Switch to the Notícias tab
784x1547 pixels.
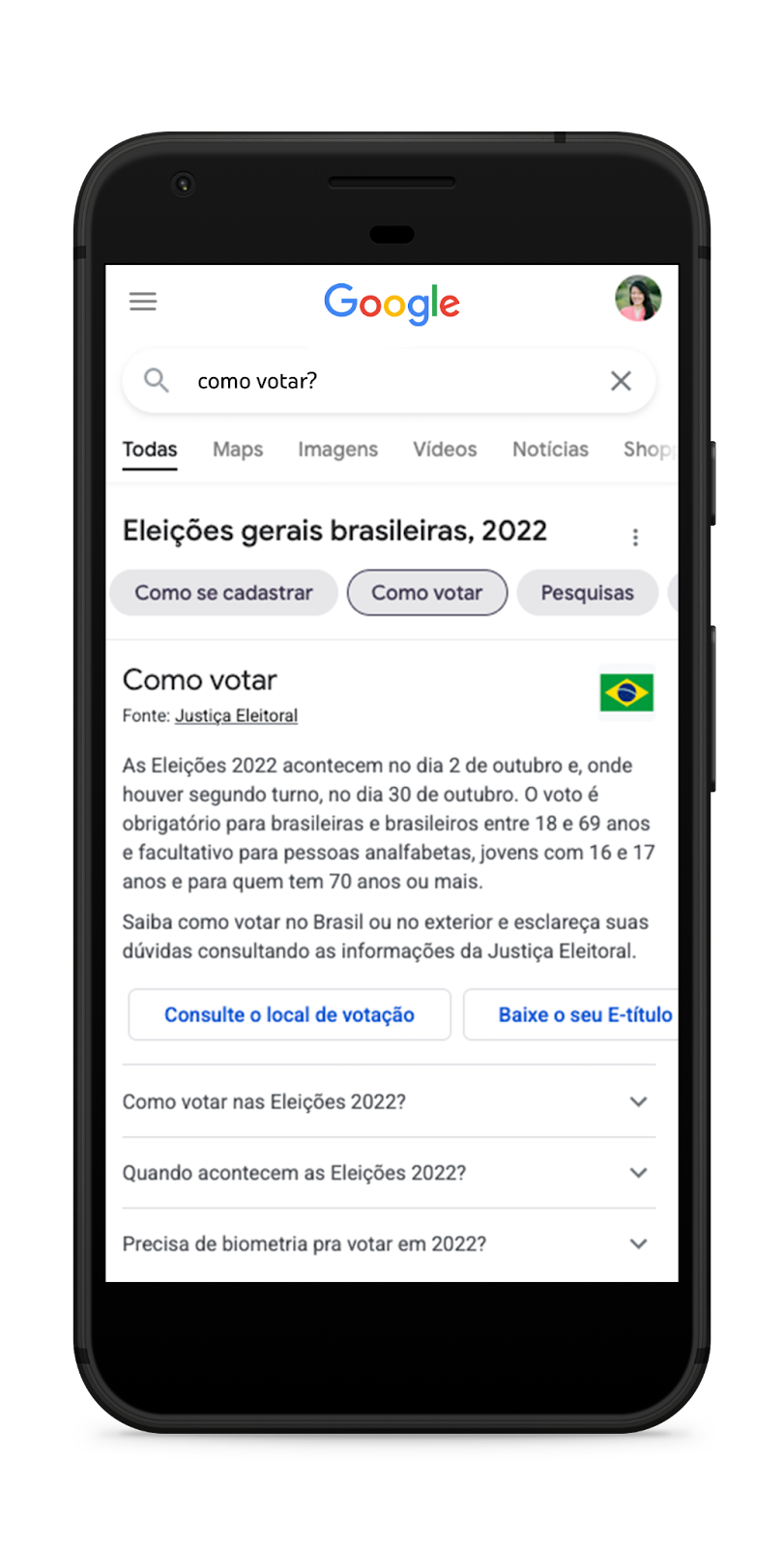click(x=550, y=450)
